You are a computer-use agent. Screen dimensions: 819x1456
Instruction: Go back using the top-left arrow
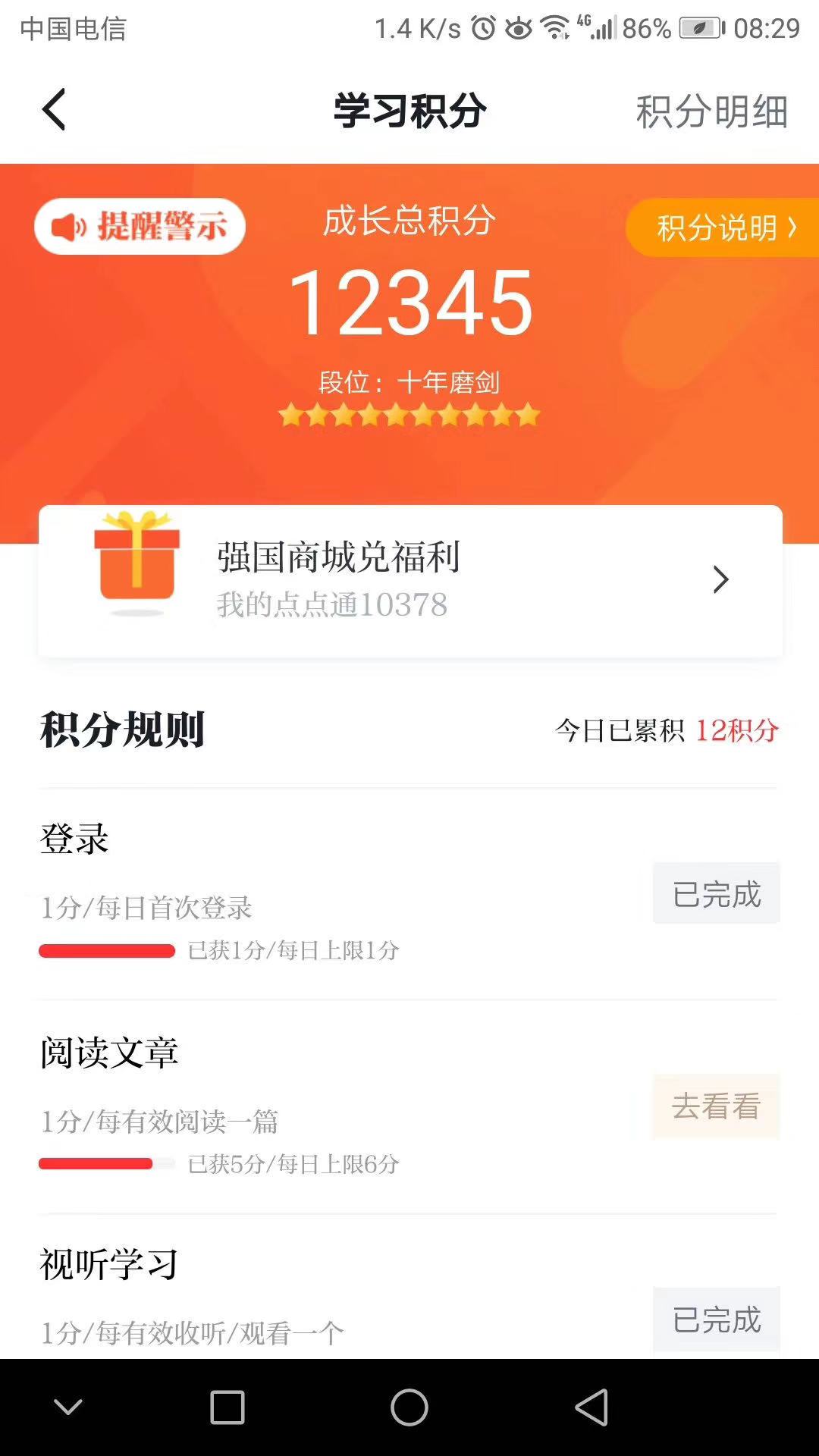tap(55, 110)
